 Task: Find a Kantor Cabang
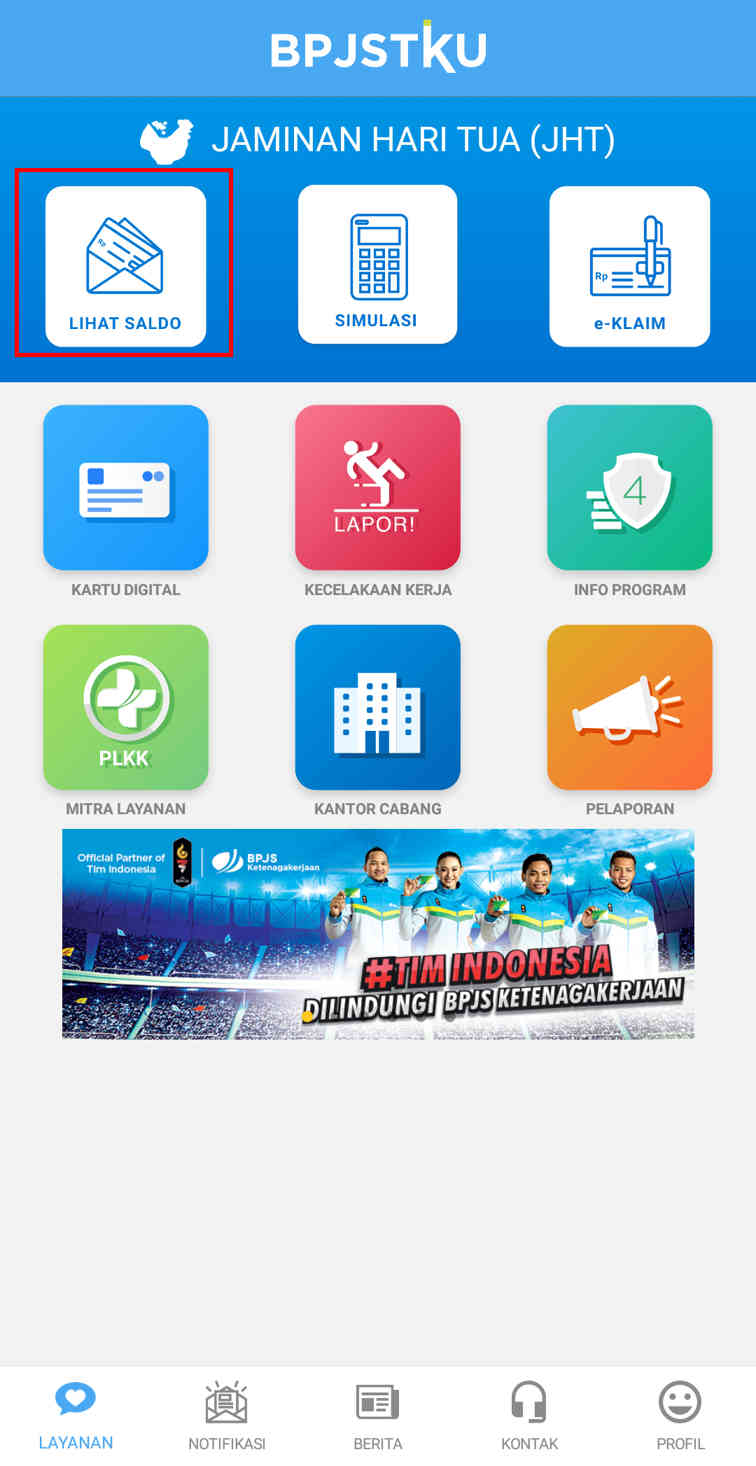coord(377,707)
